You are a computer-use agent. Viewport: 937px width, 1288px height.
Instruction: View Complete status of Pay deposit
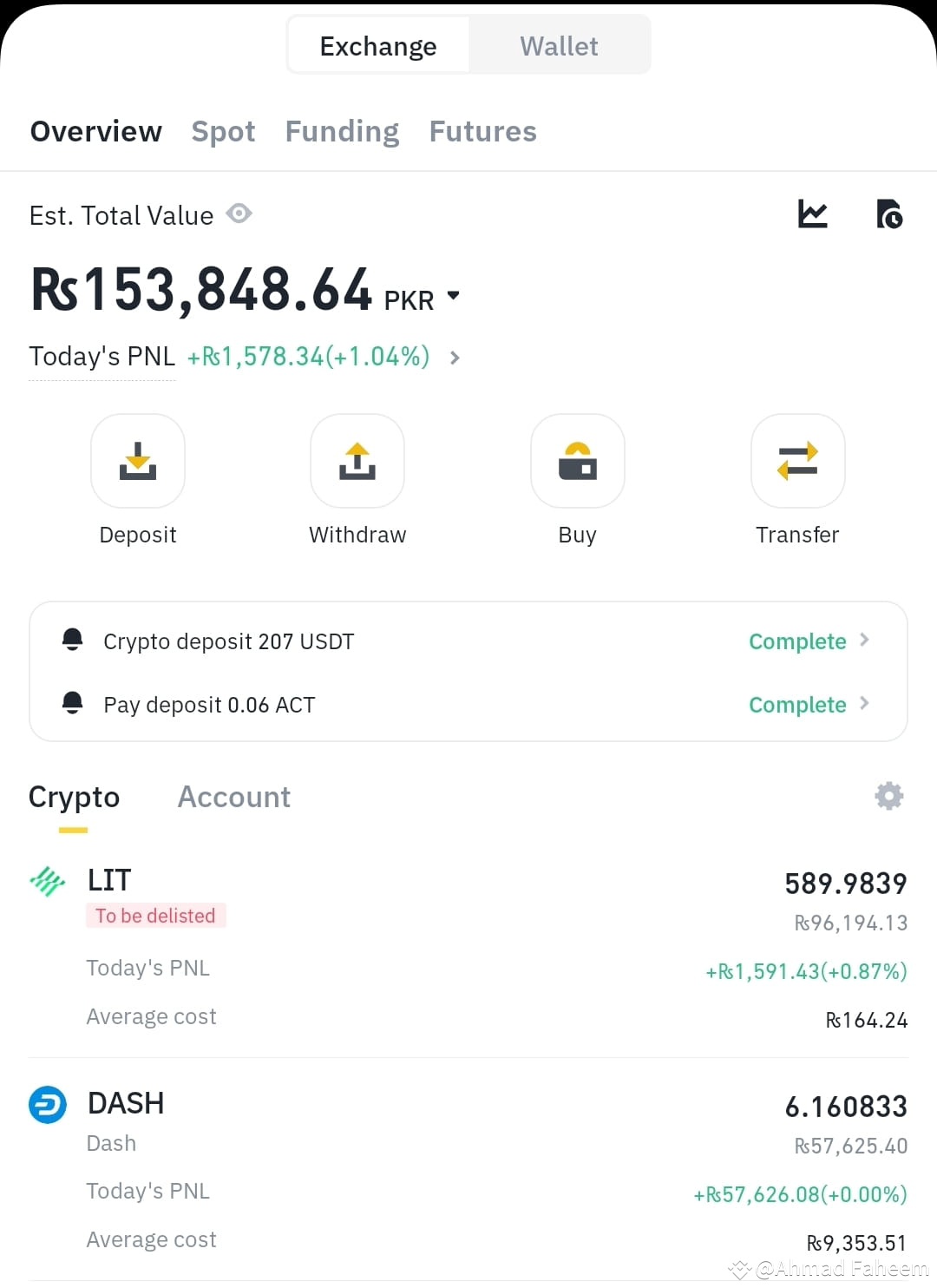tap(796, 704)
